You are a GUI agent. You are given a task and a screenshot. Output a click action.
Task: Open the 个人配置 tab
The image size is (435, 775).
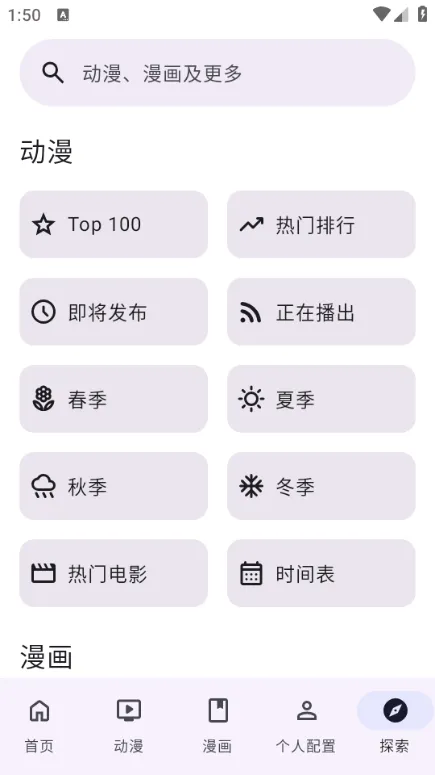click(x=306, y=725)
